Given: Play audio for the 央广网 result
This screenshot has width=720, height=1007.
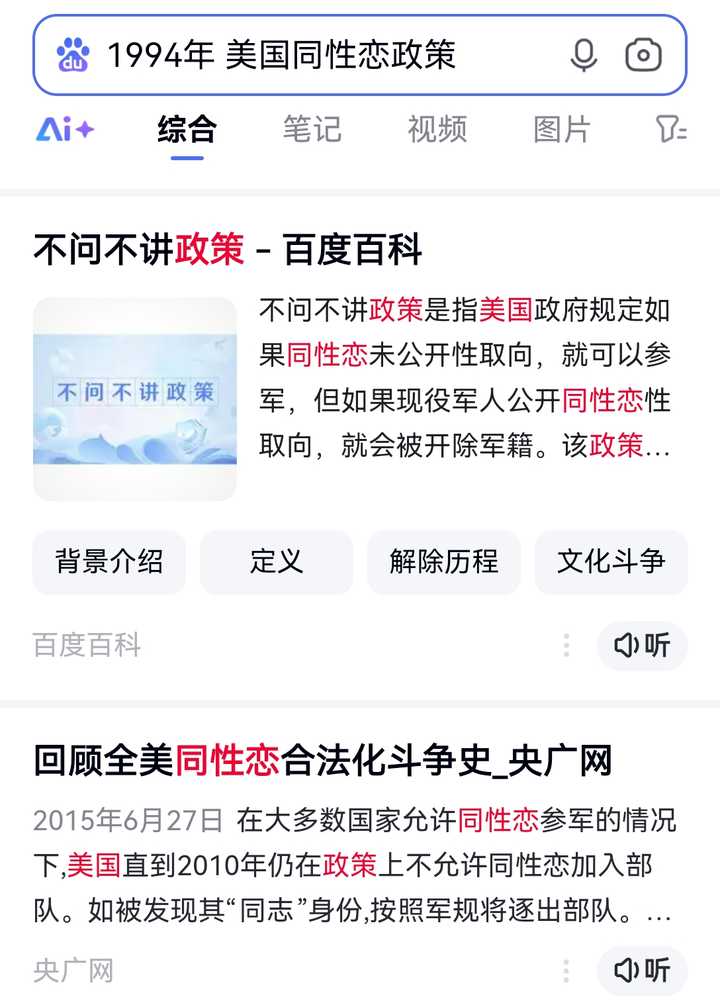Looking at the screenshot, I should [x=642, y=970].
